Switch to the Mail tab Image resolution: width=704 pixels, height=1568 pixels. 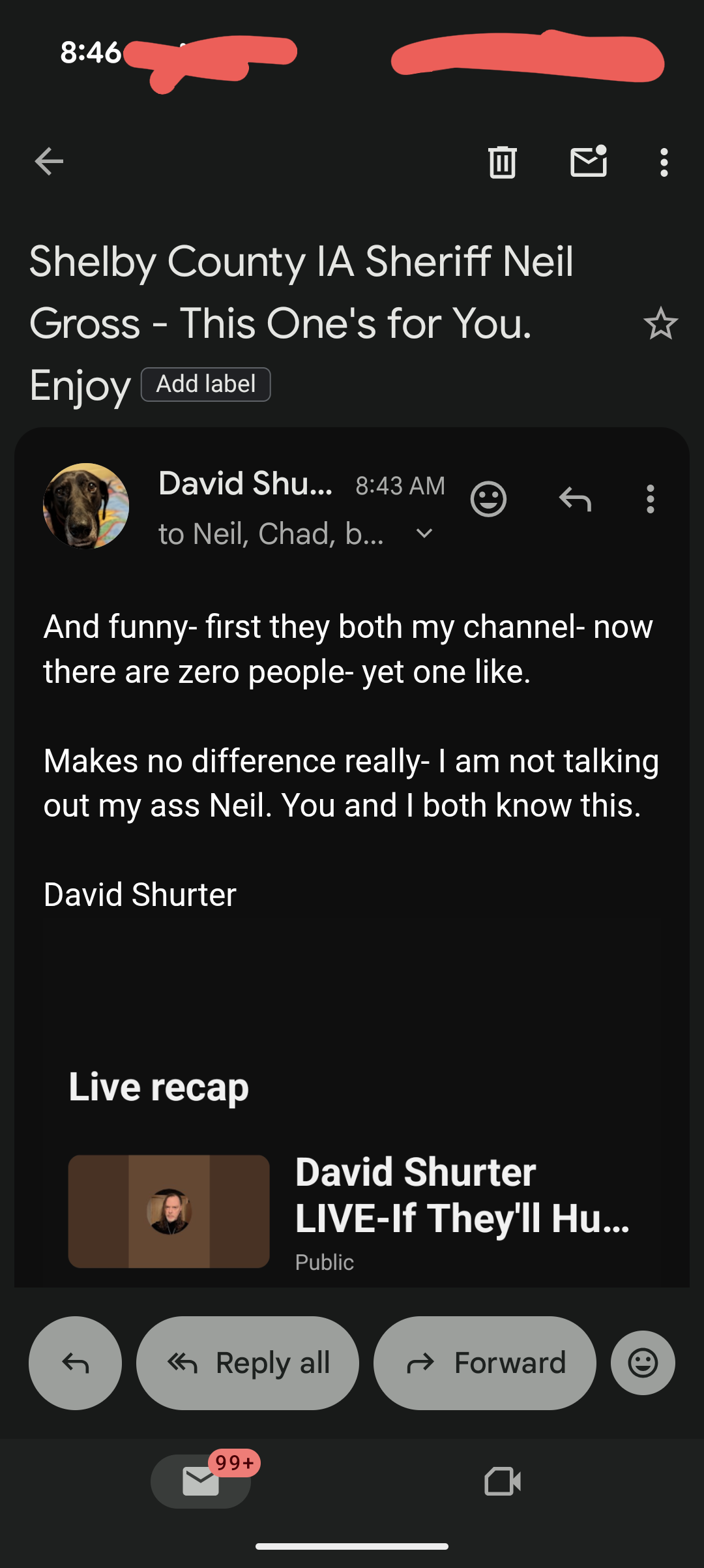(201, 1481)
